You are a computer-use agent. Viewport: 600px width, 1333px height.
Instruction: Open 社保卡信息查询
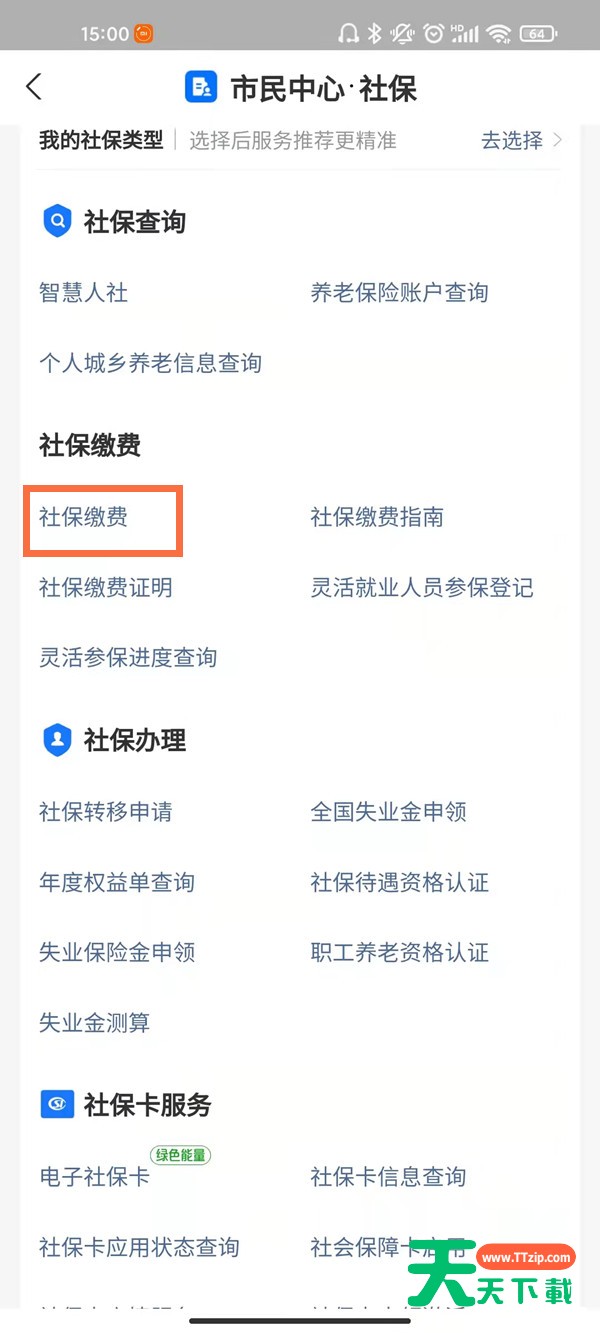tap(388, 1177)
